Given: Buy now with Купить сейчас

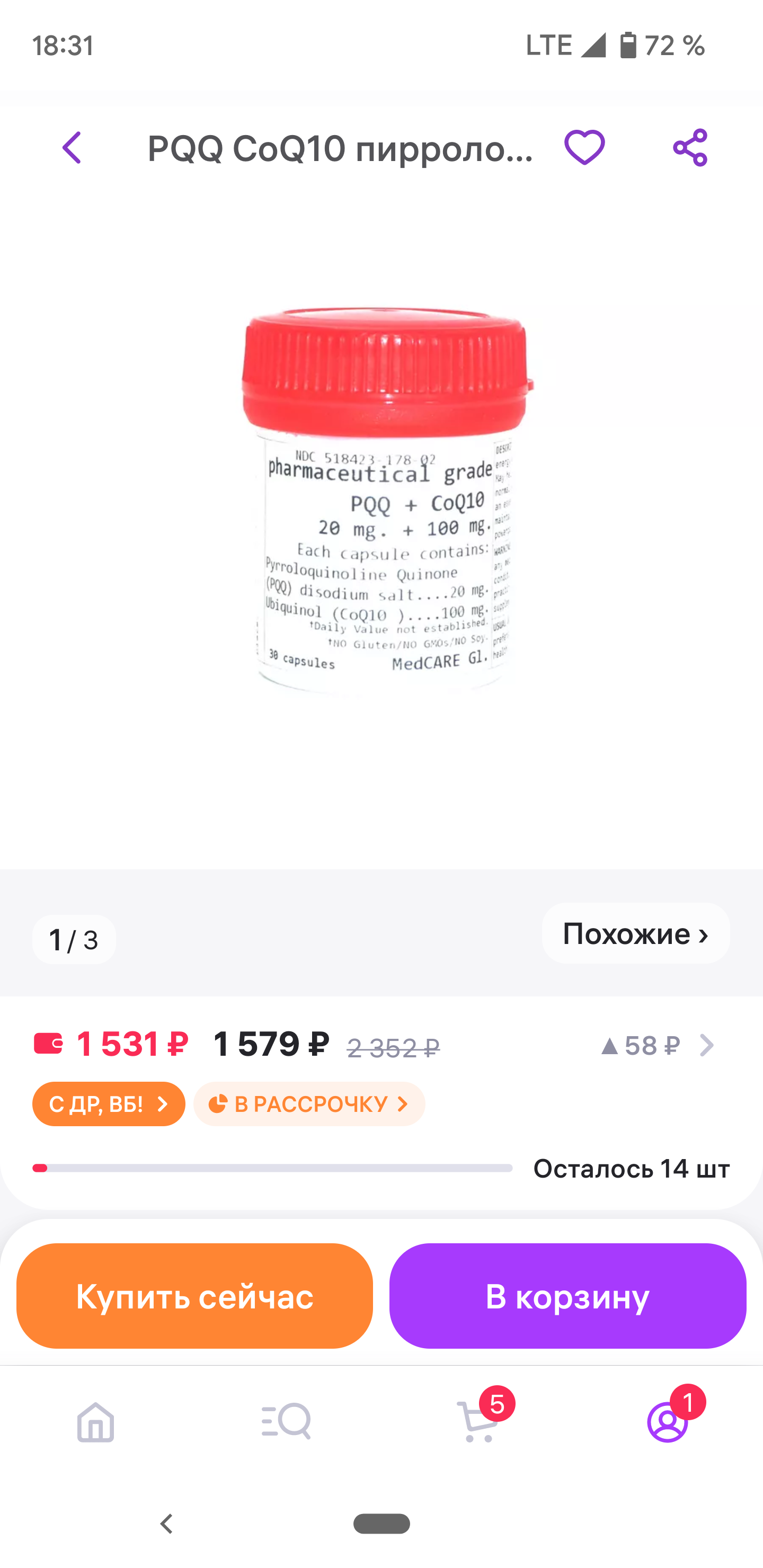Looking at the screenshot, I should 195,1295.
